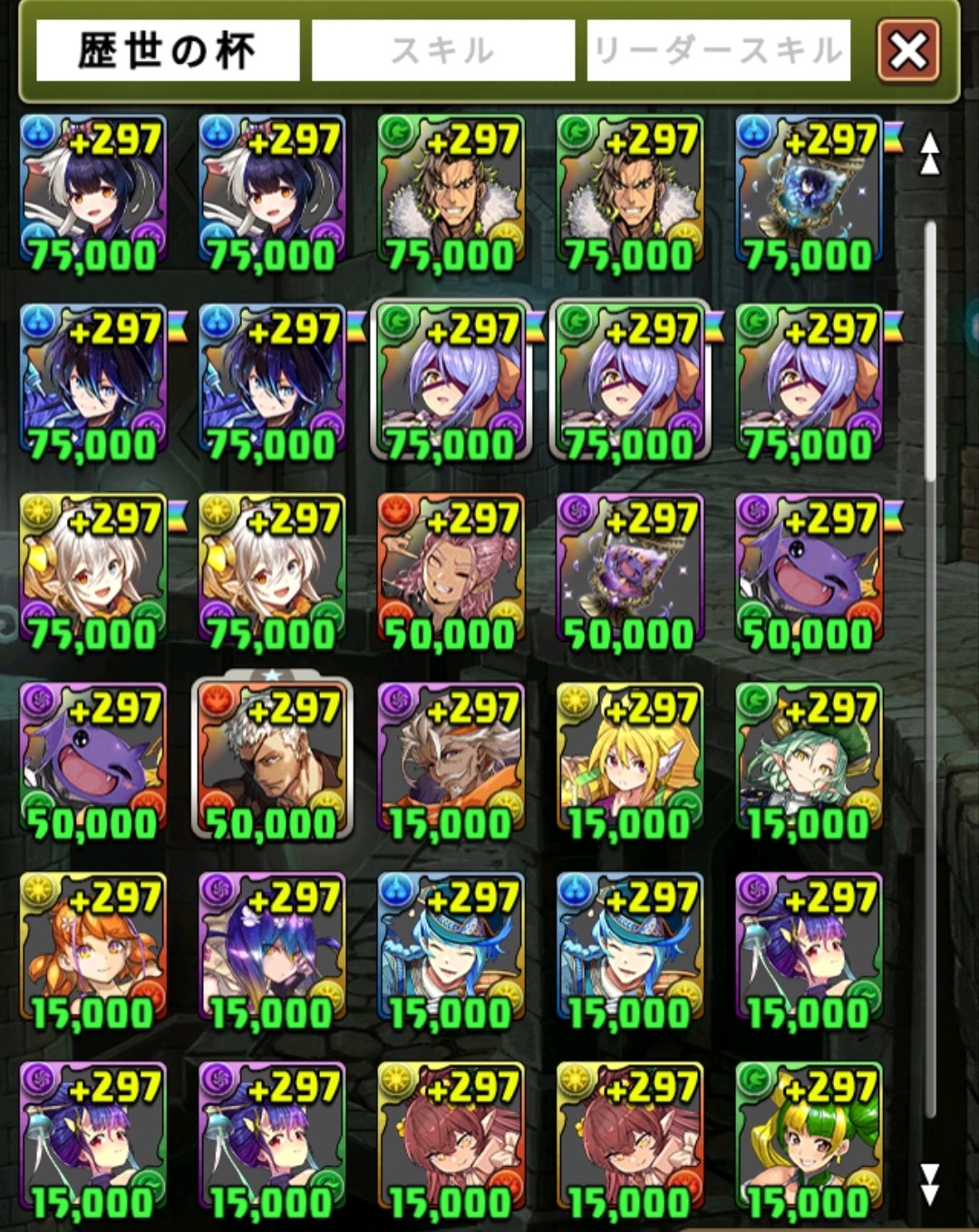979x1232 pixels.
Task: Switch to the リーダースキル tab
Action: click(718, 51)
